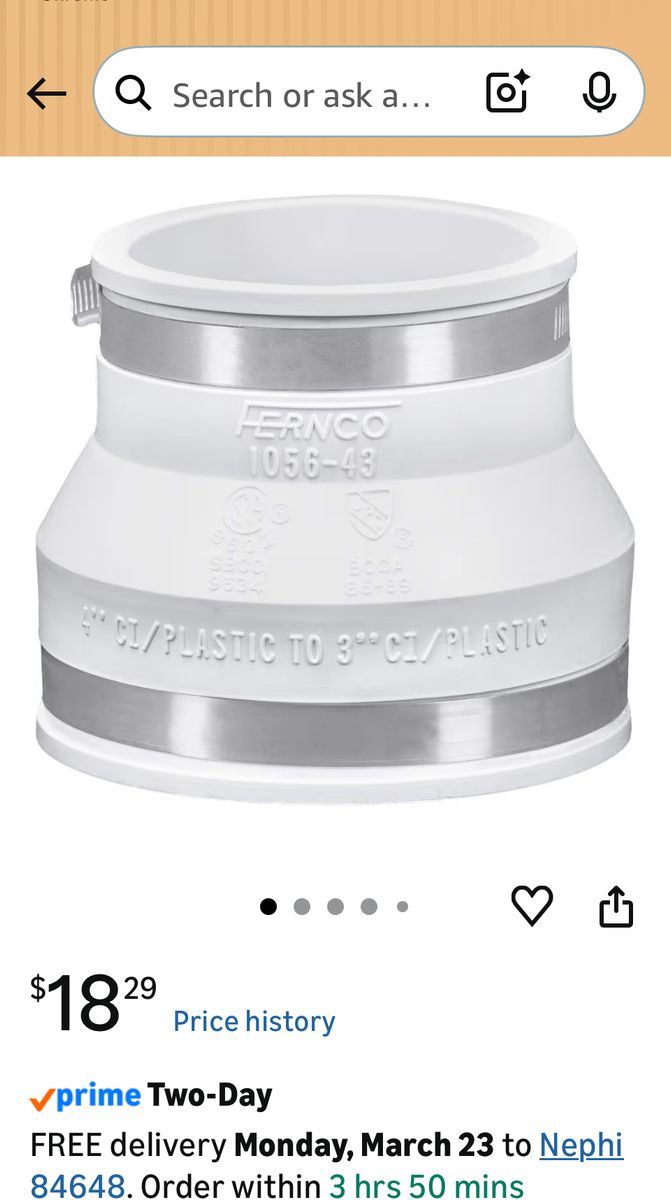
Task: Share this product
Action: coord(616,906)
